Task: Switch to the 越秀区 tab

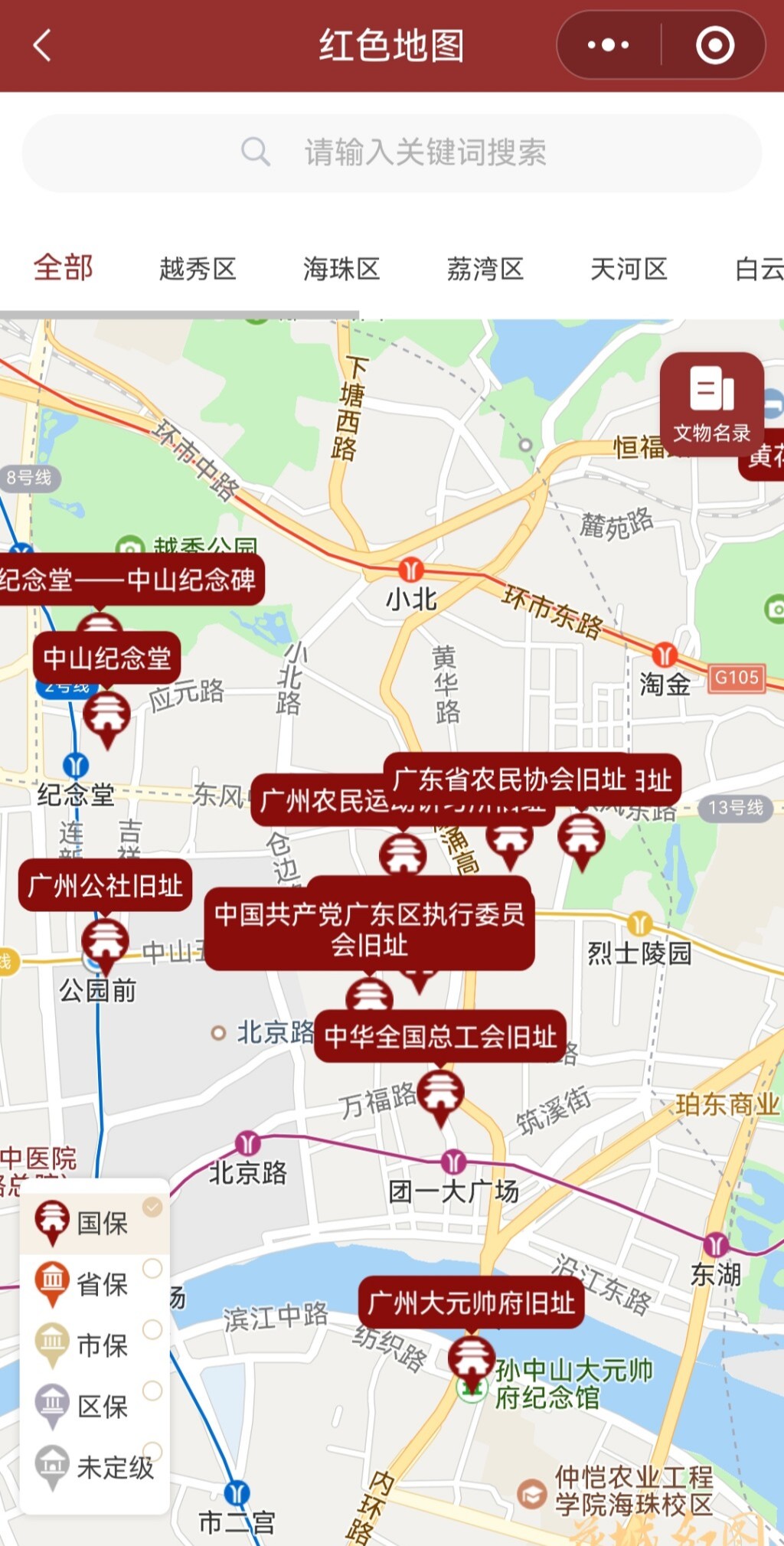Action: (x=198, y=269)
